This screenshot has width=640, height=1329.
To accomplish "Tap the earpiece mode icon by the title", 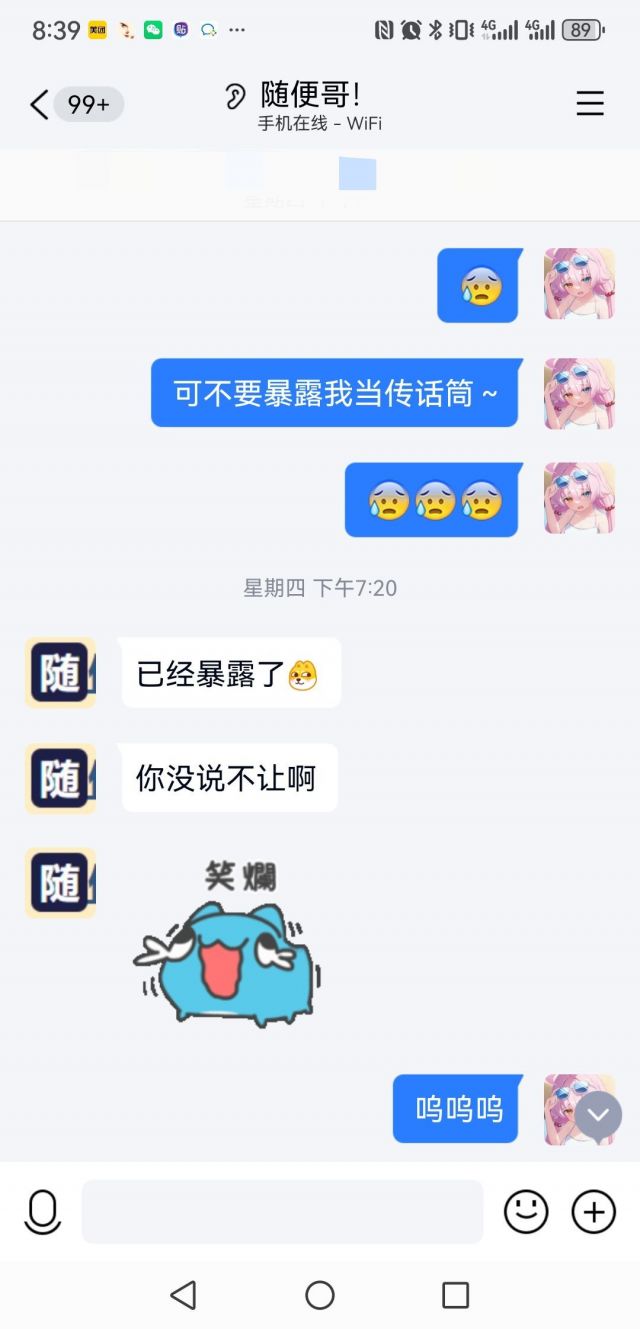I will pyautogui.click(x=235, y=96).
